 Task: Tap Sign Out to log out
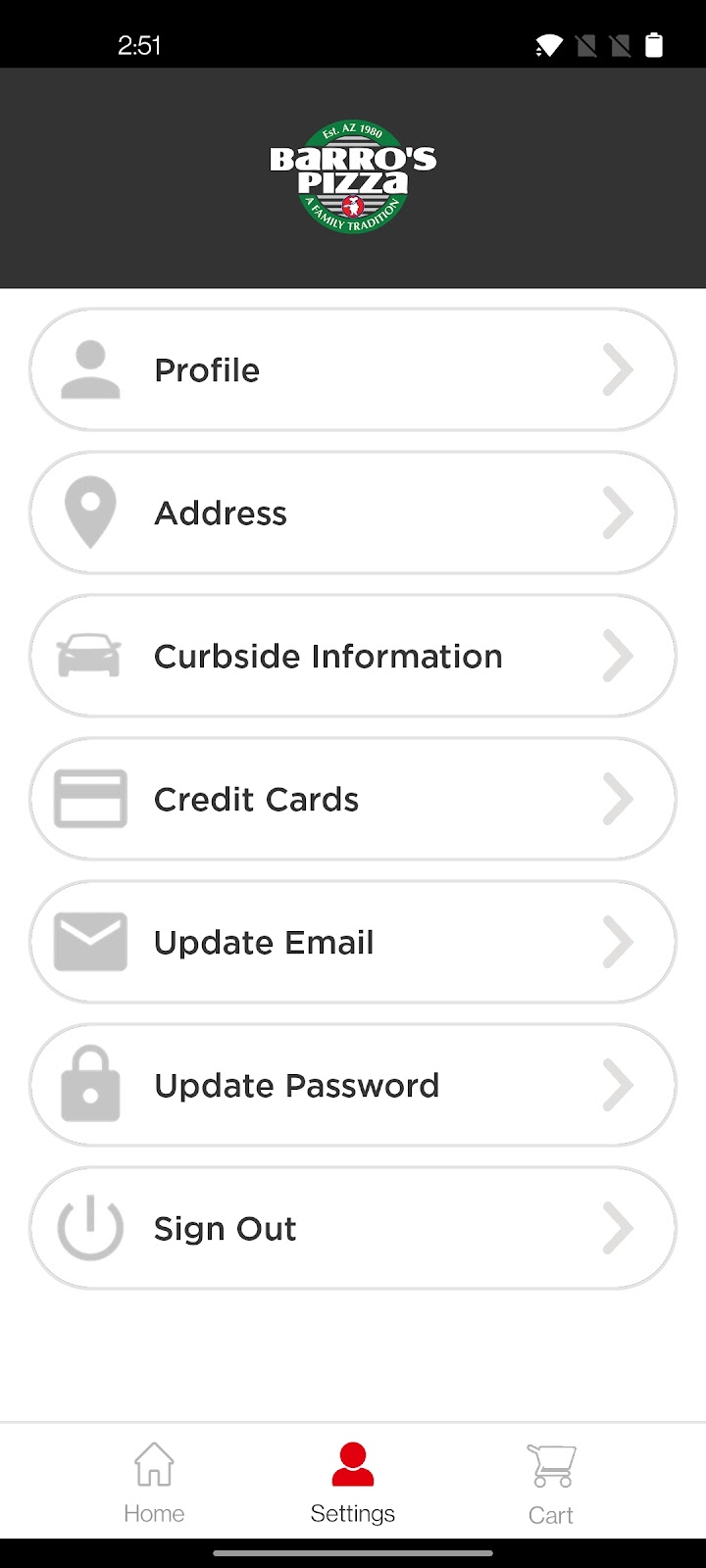[353, 1229]
